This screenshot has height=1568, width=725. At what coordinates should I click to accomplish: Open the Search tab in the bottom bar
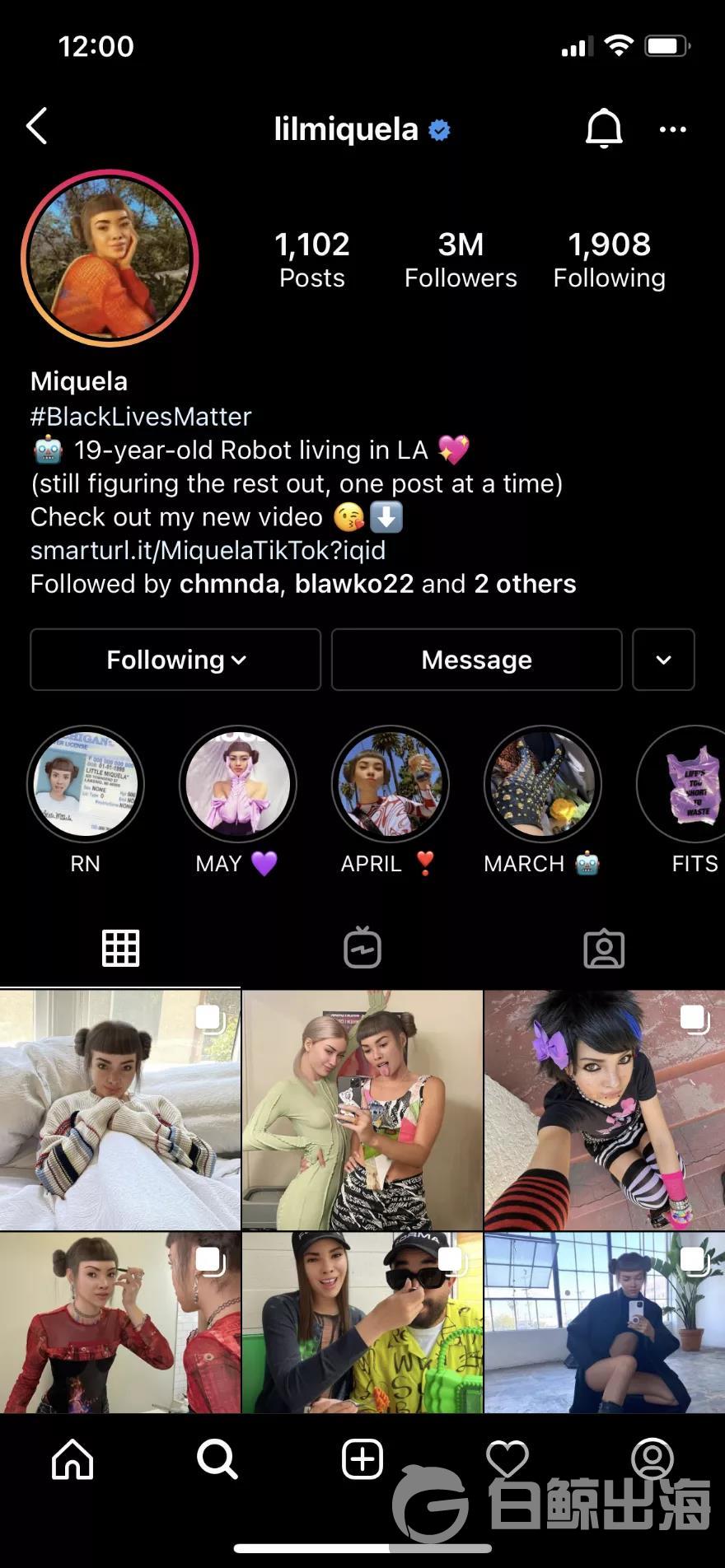[x=217, y=1459]
